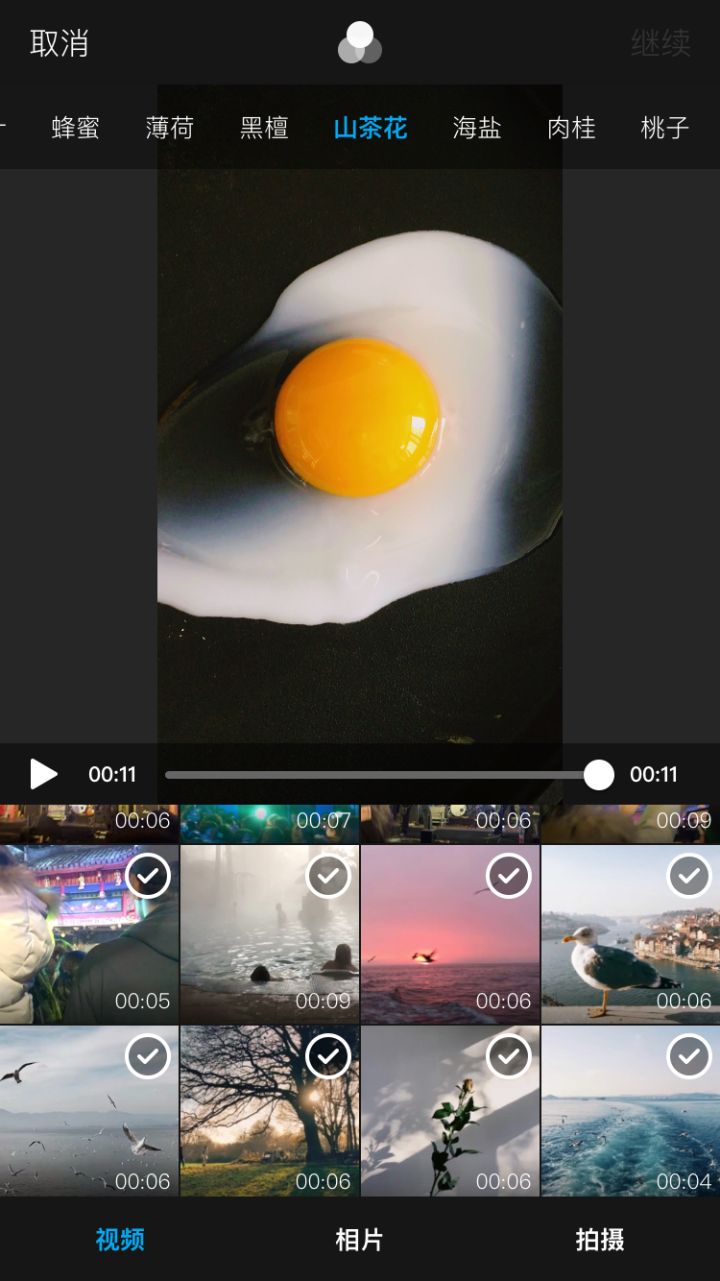720x1281 pixels.
Task: Choose the 黑檀 filter
Action: [264, 128]
